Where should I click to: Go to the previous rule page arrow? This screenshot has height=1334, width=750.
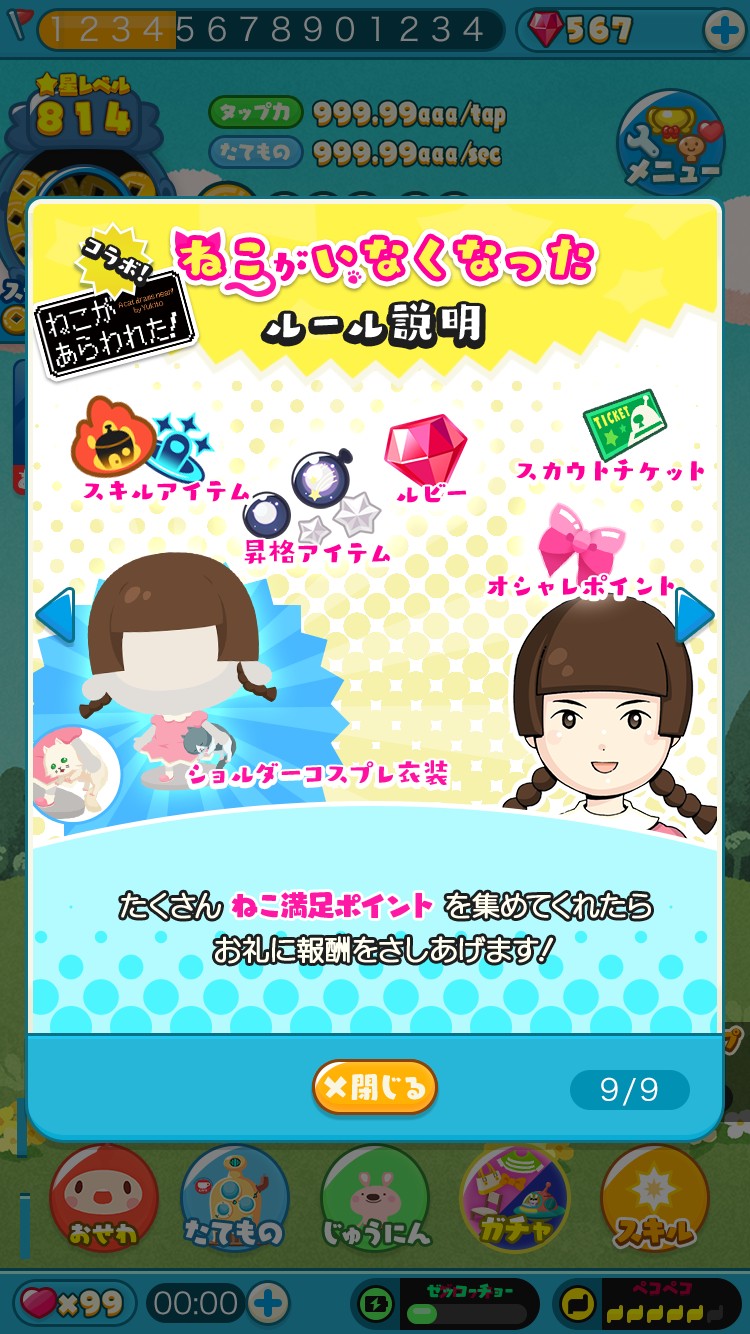pyautogui.click(x=55, y=616)
